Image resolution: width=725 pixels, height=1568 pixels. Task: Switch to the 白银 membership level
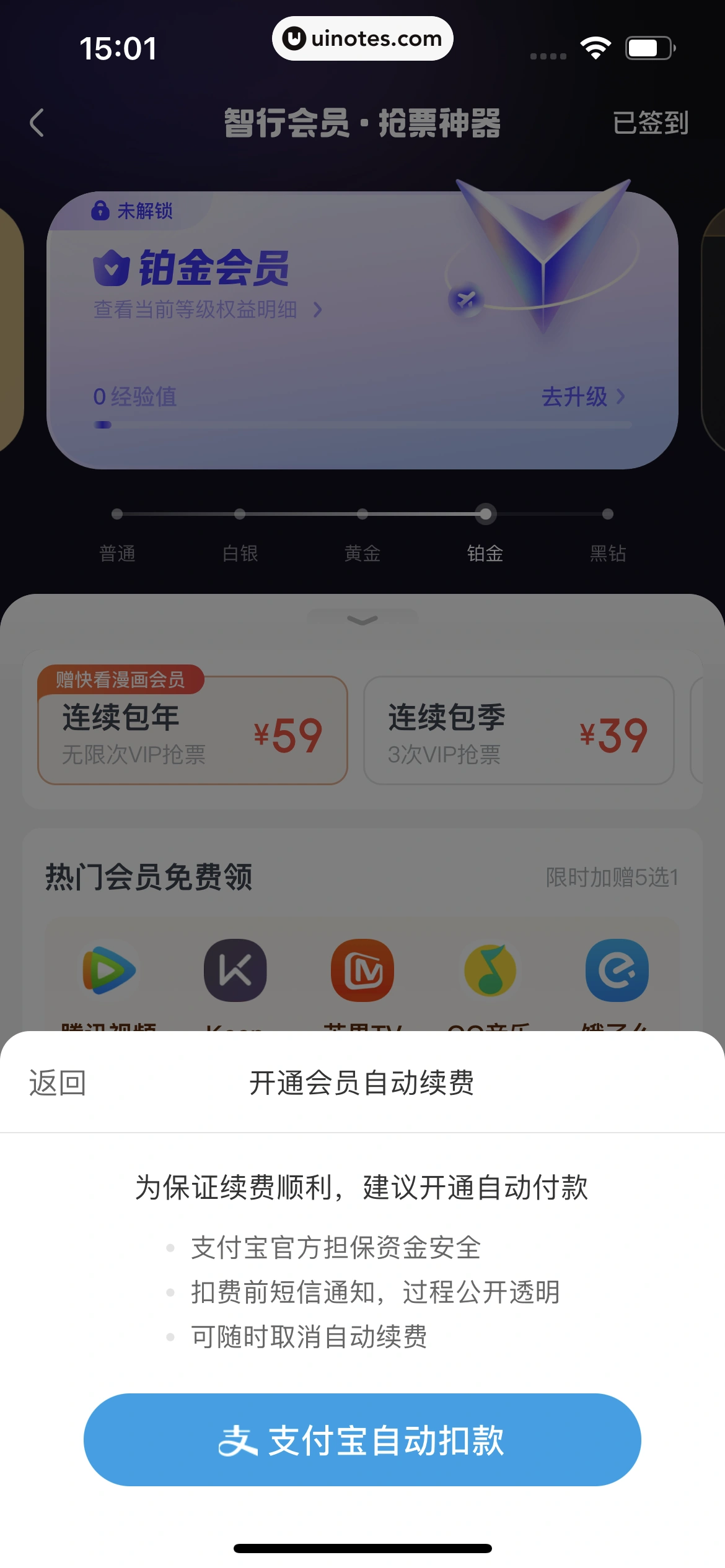(240, 534)
